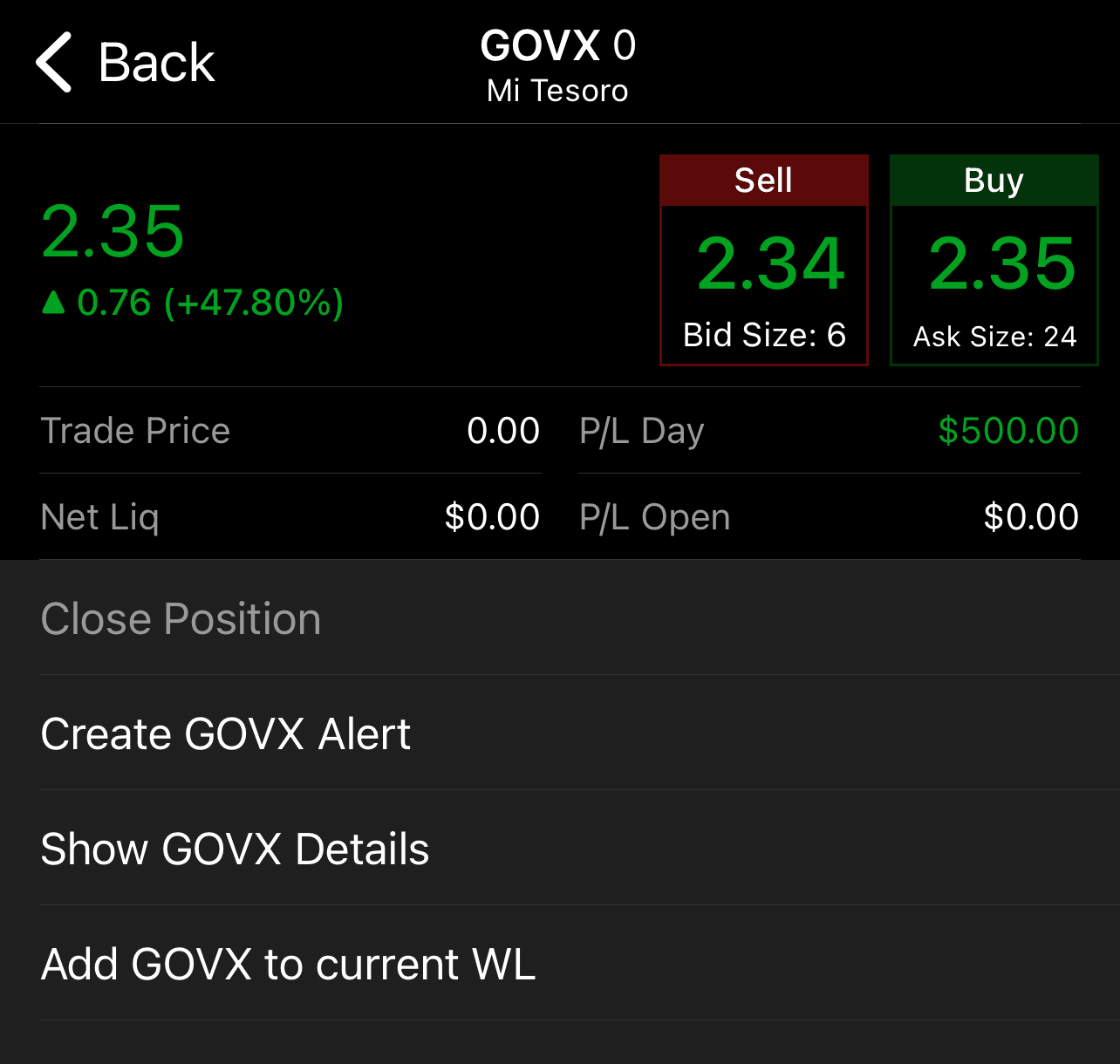Go back using the Back button
The image size is (1120, 1064).
pyautogui.click(x=126, y=63)
